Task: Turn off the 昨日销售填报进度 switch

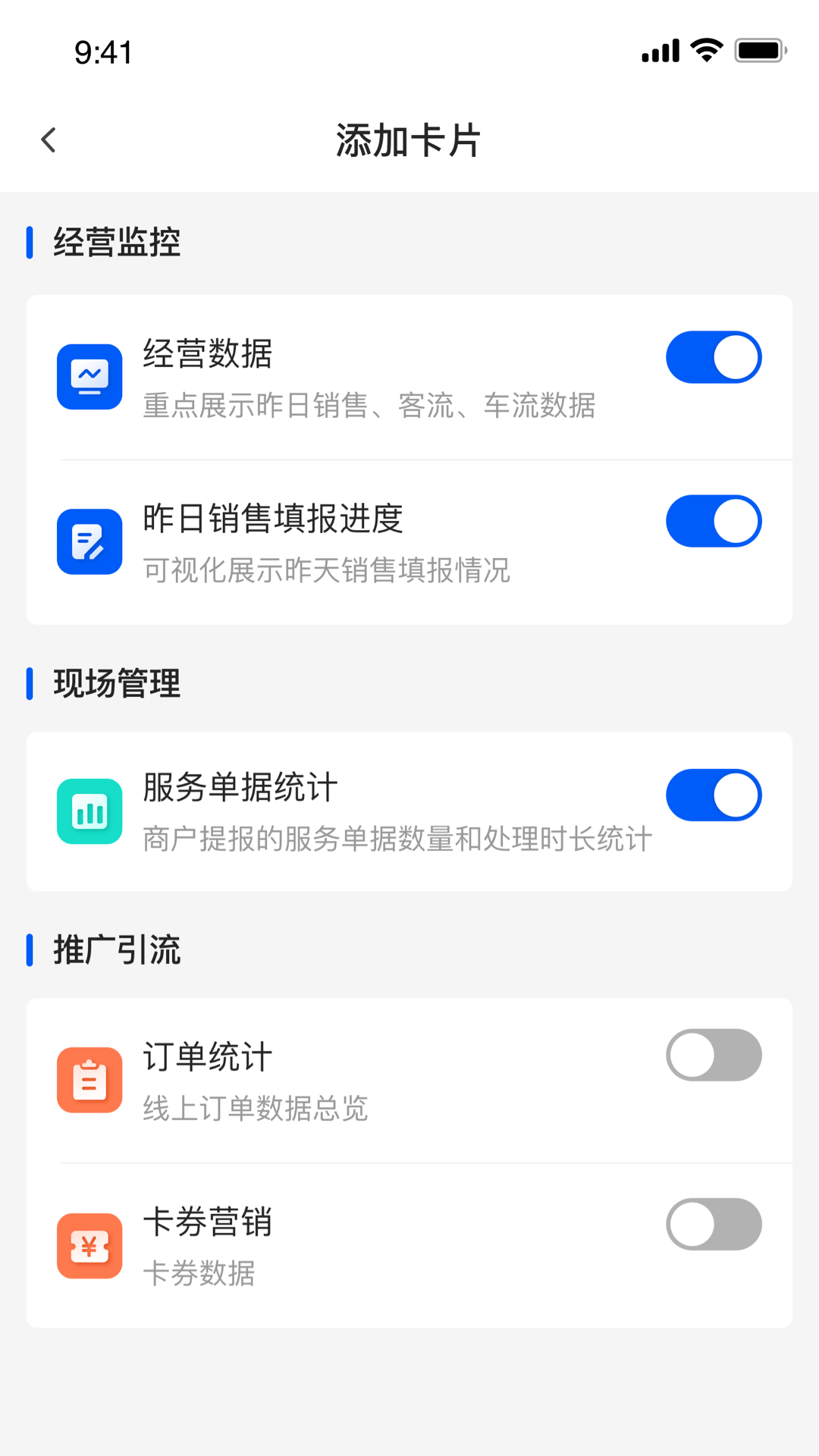Action: coord(714,520)
